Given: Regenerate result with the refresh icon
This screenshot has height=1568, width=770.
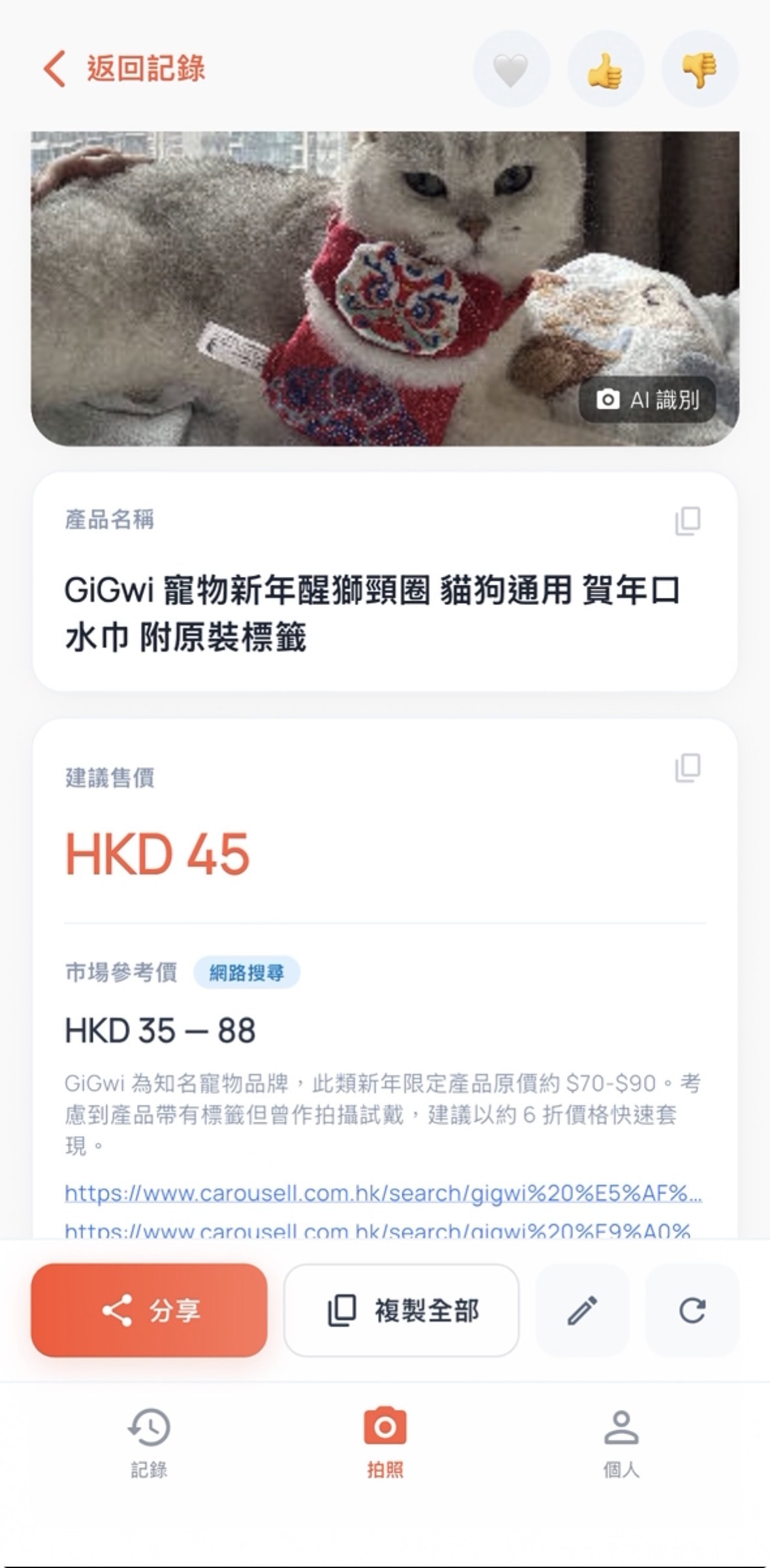Looking at the screenshot, I should (x=692, y=1310).
